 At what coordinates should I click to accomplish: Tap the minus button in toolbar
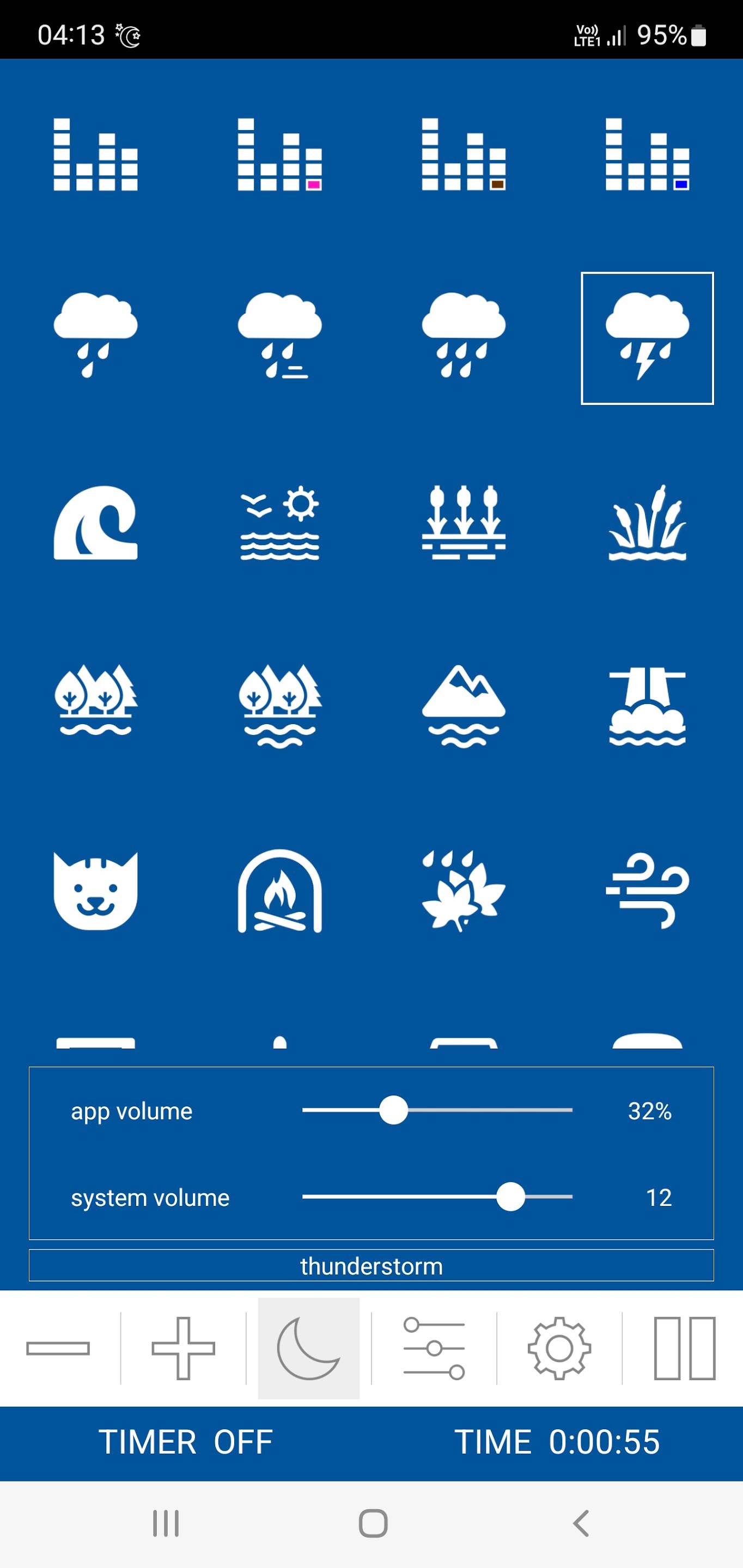[x=58, y=1348]
